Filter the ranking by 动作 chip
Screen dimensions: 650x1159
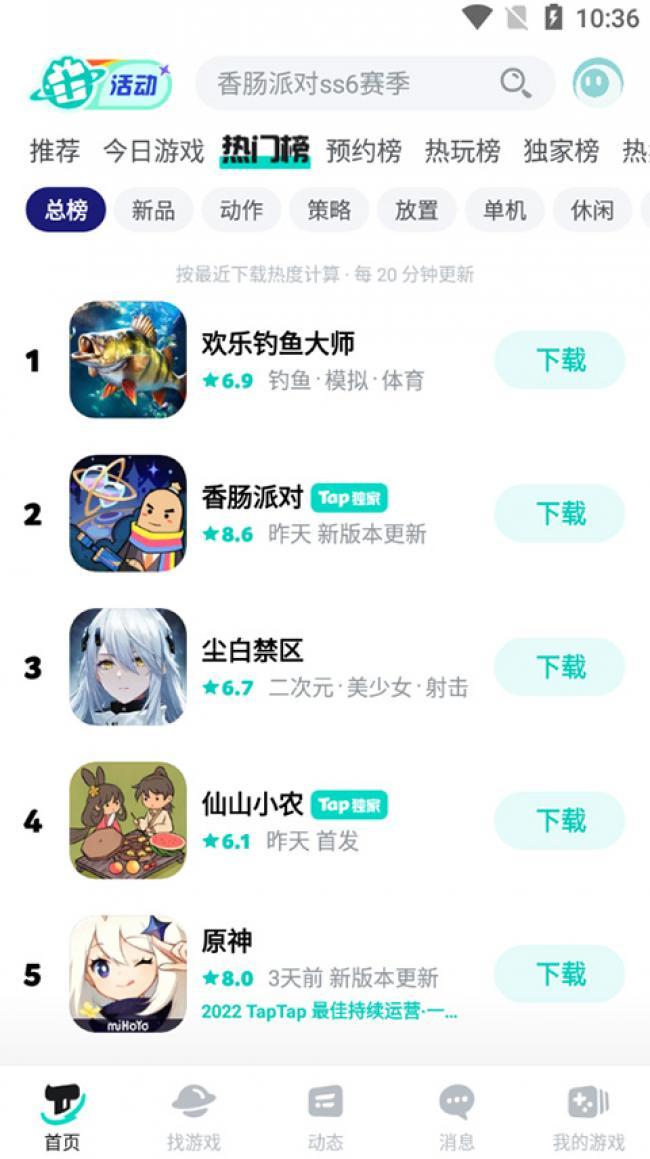241,210
